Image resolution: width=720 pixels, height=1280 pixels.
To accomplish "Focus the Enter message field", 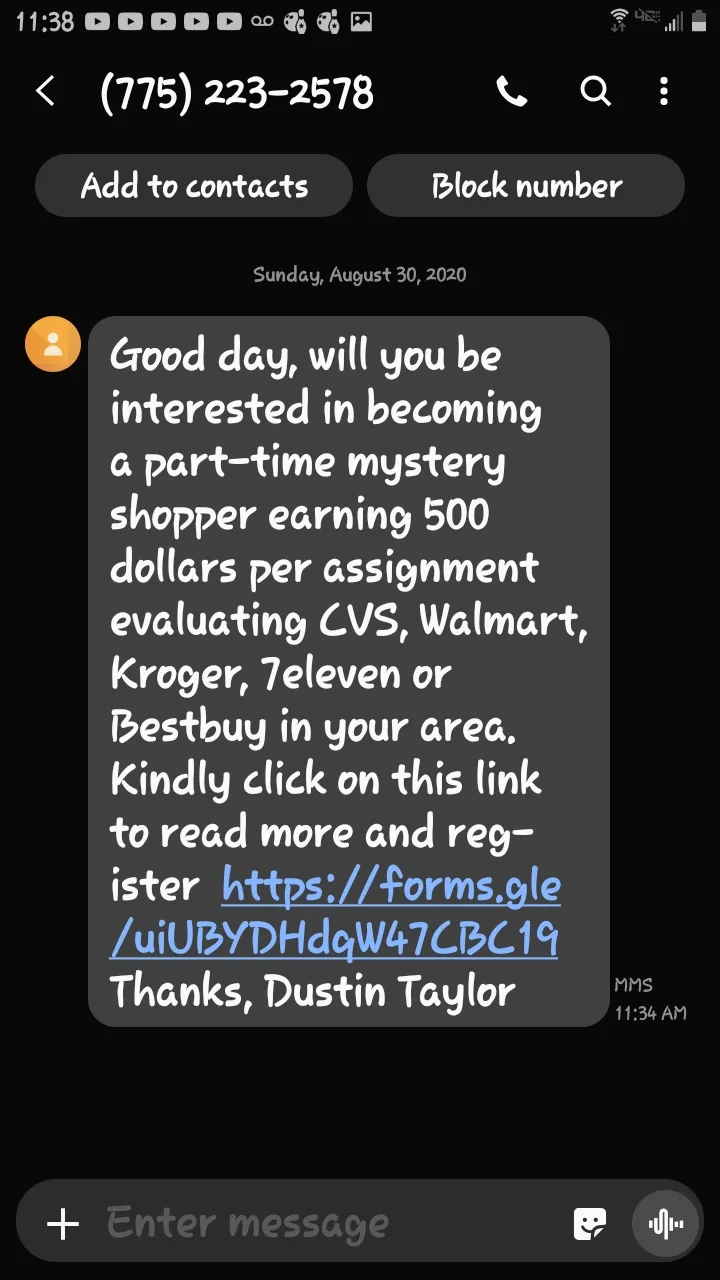I will click(x=330, y=1224).
